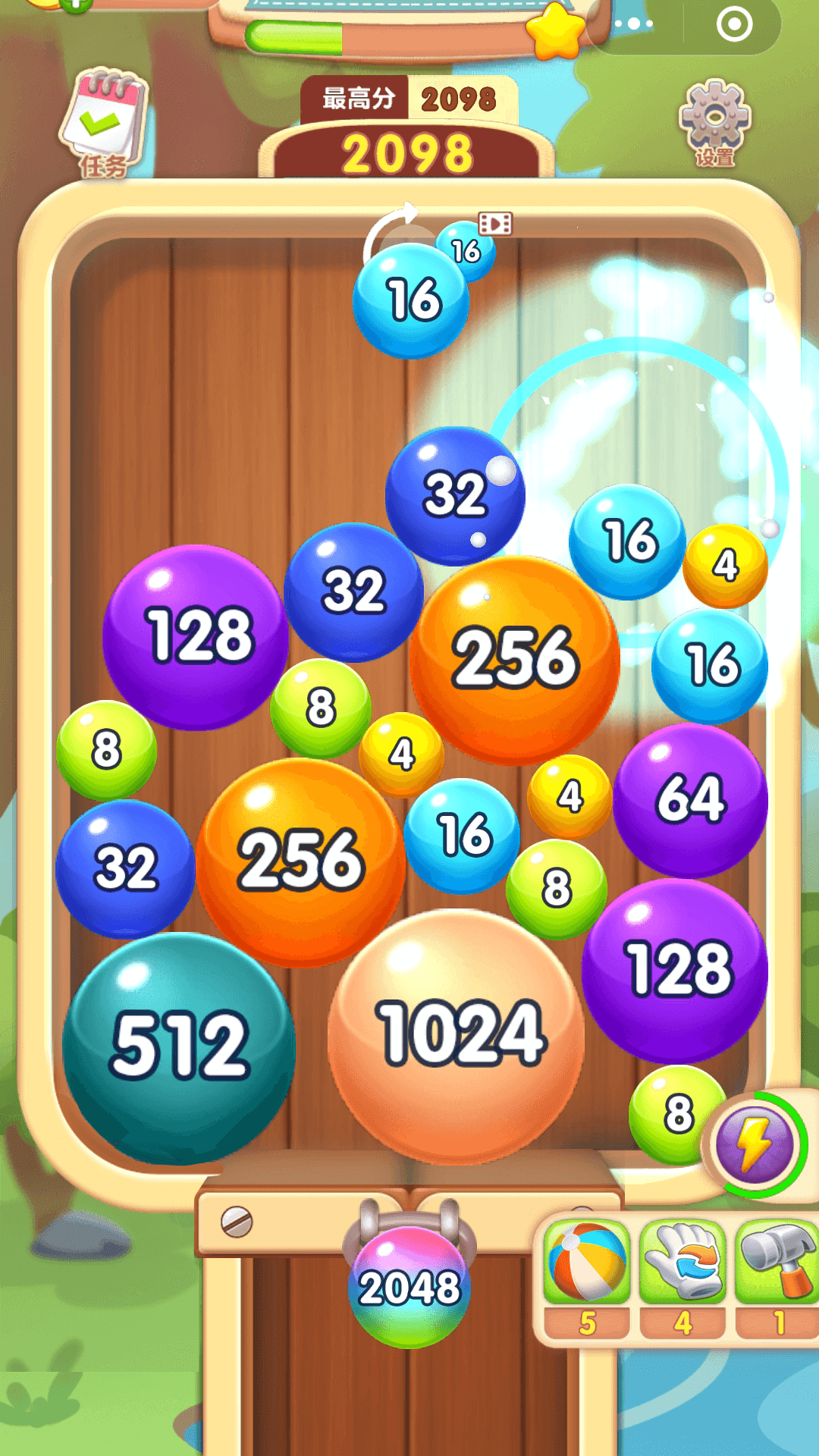Use the glove swap item
The height and width of the screenshot is (1456, 819).
tap(682, 1263)
